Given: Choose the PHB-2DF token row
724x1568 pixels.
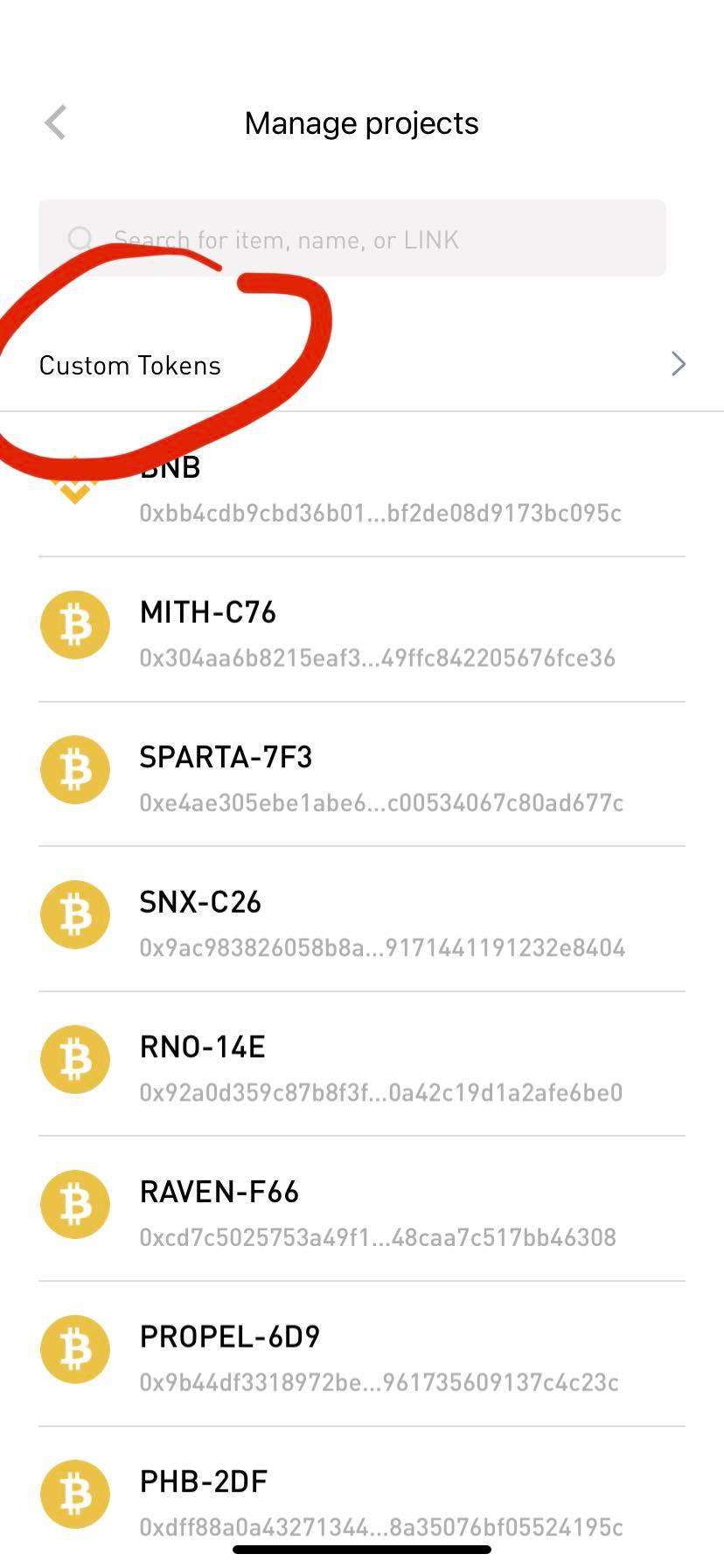Looking at the screenshot, I should pos(361,1500).
